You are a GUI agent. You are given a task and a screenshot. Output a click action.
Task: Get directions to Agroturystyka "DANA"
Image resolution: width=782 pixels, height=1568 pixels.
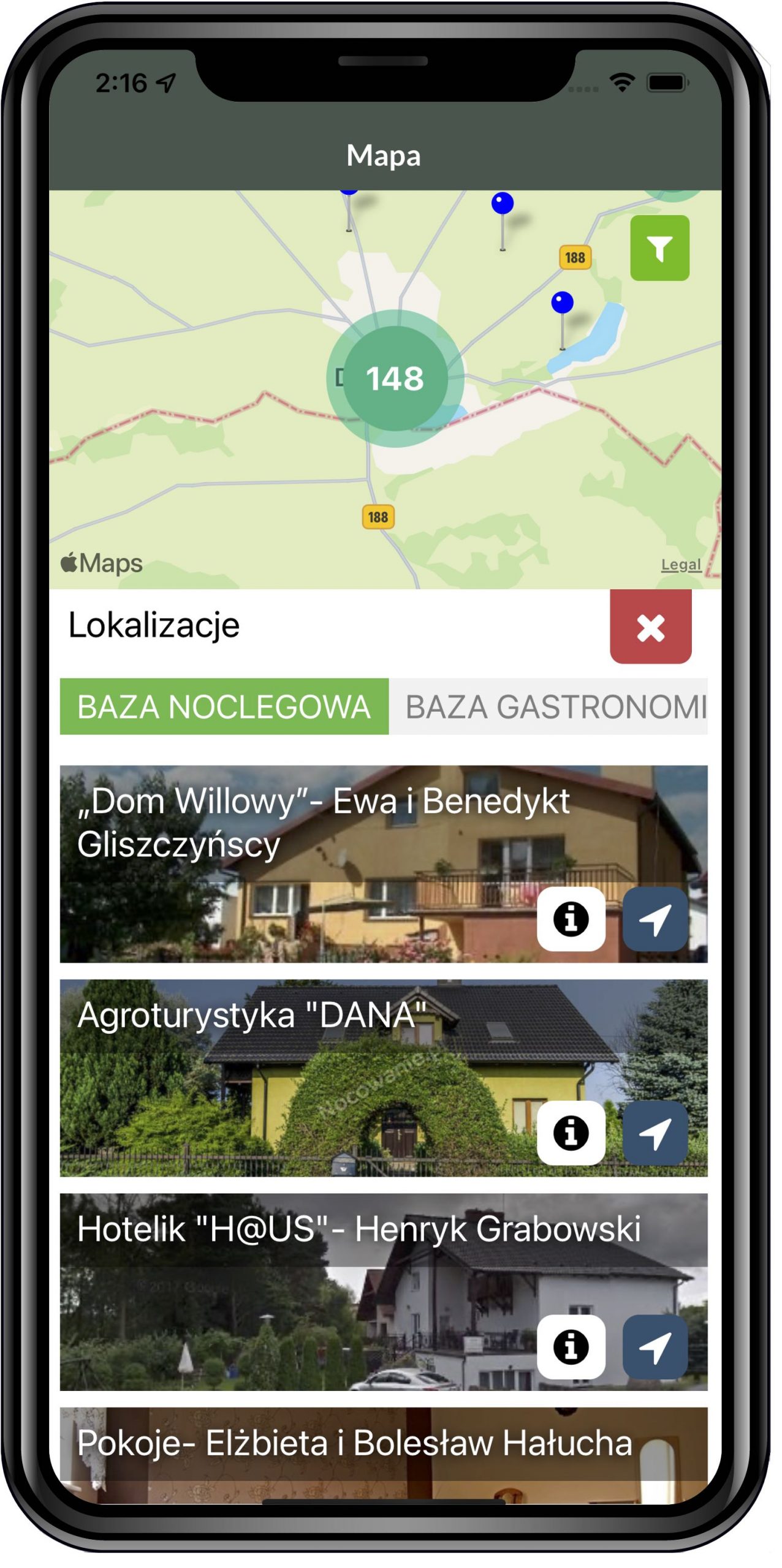[x=655, y=1133]
